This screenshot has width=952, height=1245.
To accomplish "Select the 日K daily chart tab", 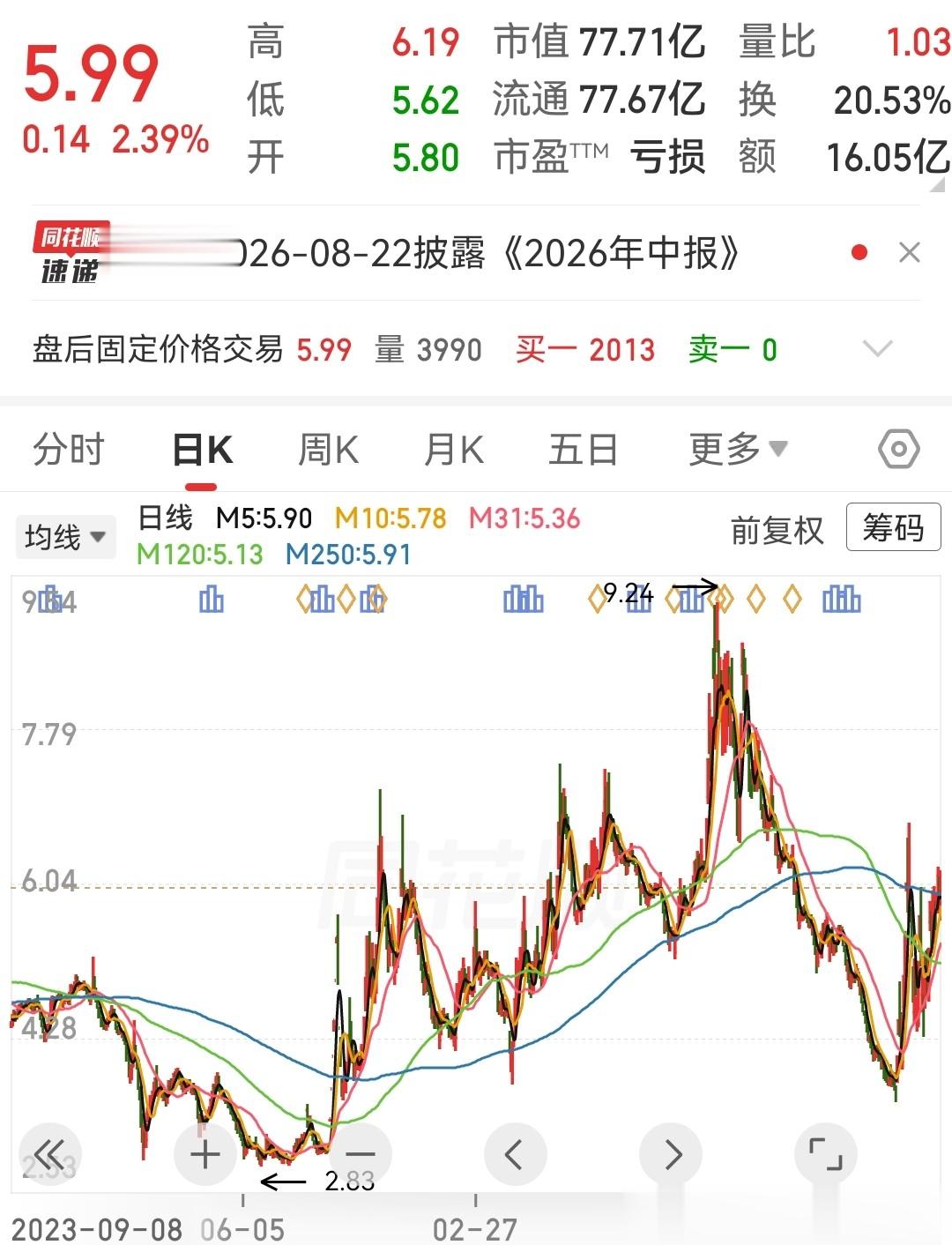I will [x=202, y=450].
